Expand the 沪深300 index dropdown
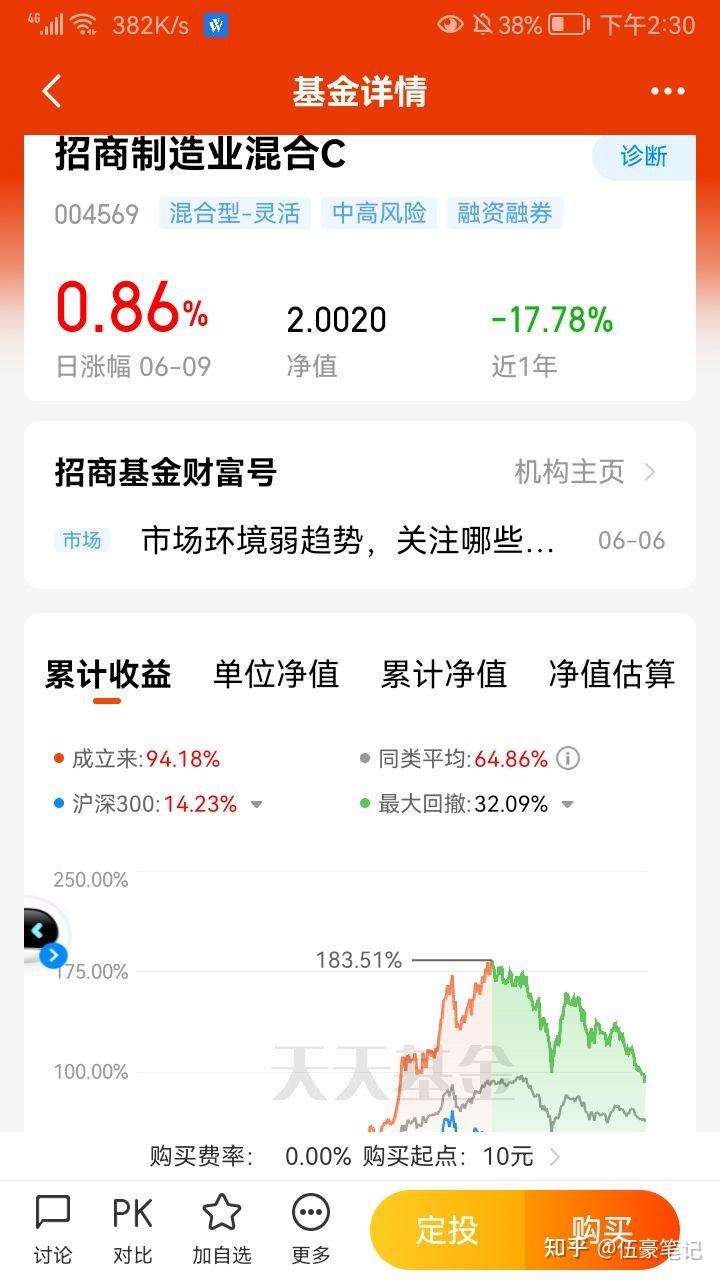This screenshot has width=720, height=1280. [x=256, y=803]
